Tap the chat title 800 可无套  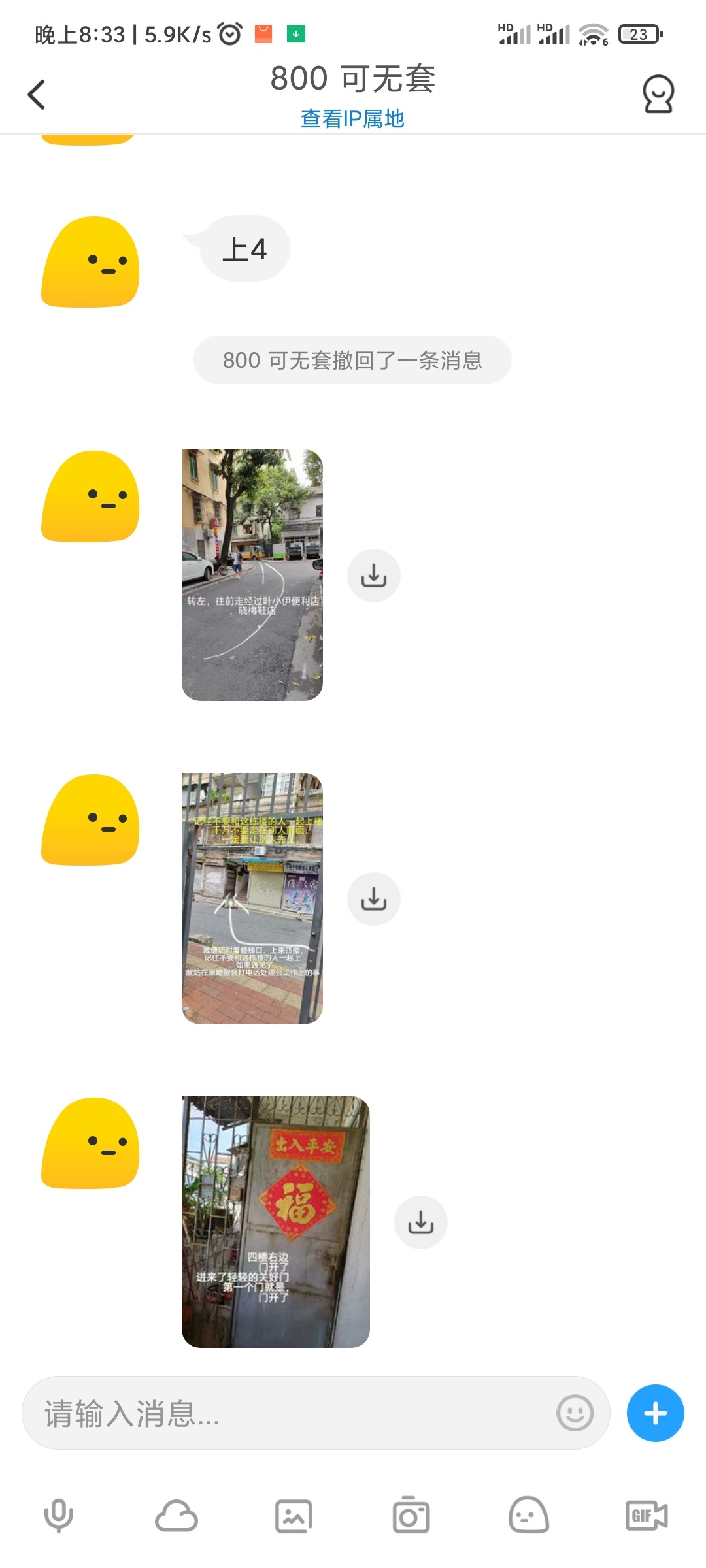(x=352, y=78)
